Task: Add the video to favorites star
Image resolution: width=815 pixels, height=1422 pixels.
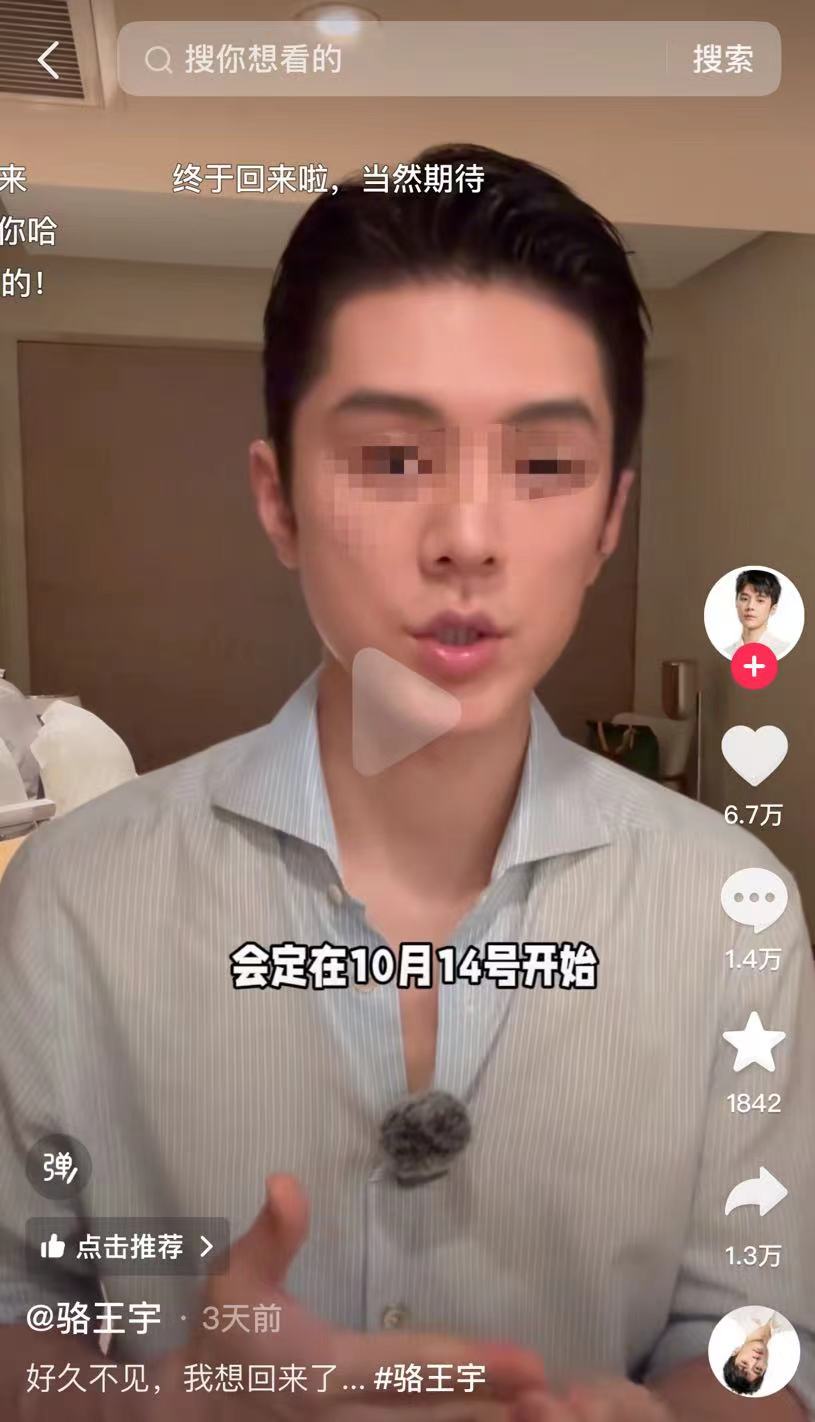Action: 754,1043
